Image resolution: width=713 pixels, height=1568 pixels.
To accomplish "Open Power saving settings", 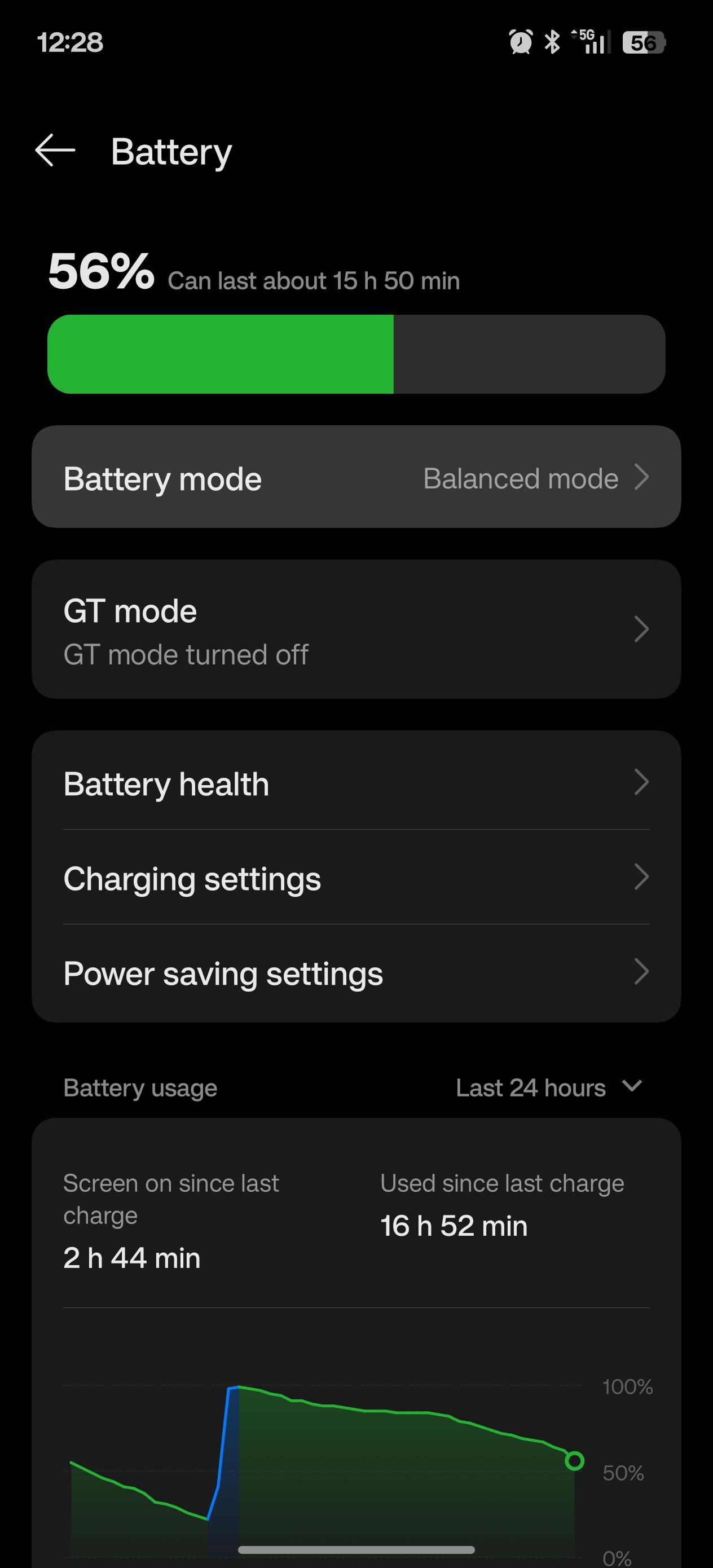I will point(356,973).
